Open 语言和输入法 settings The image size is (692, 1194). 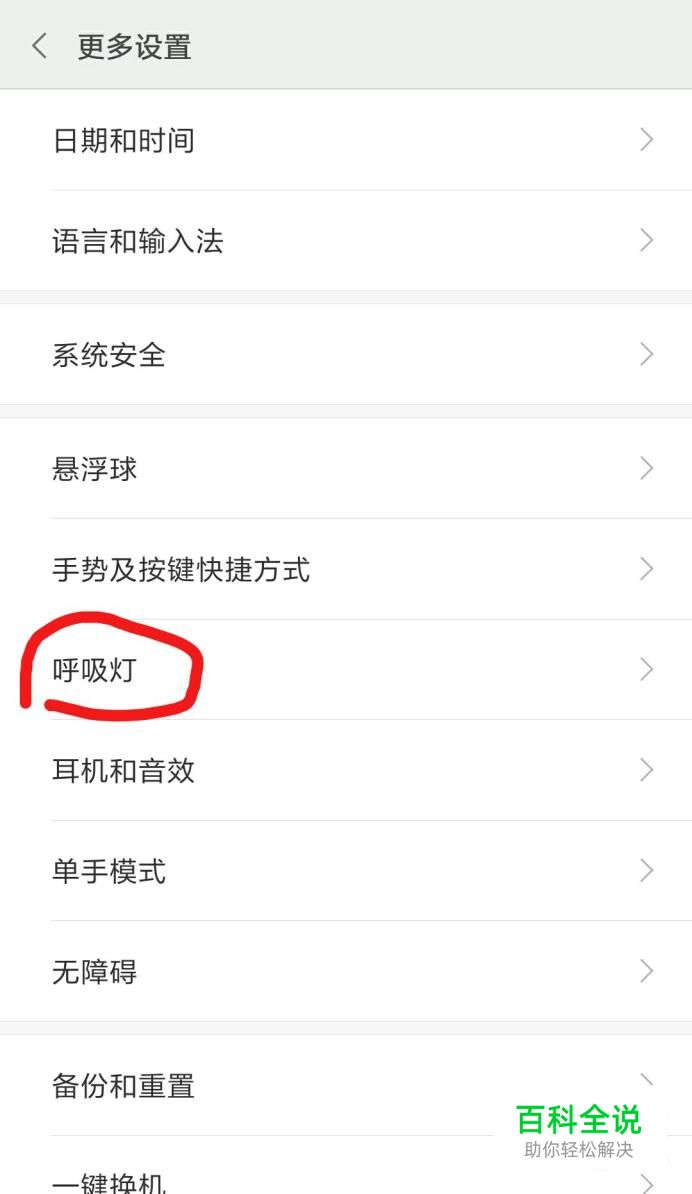pos(346,241)
